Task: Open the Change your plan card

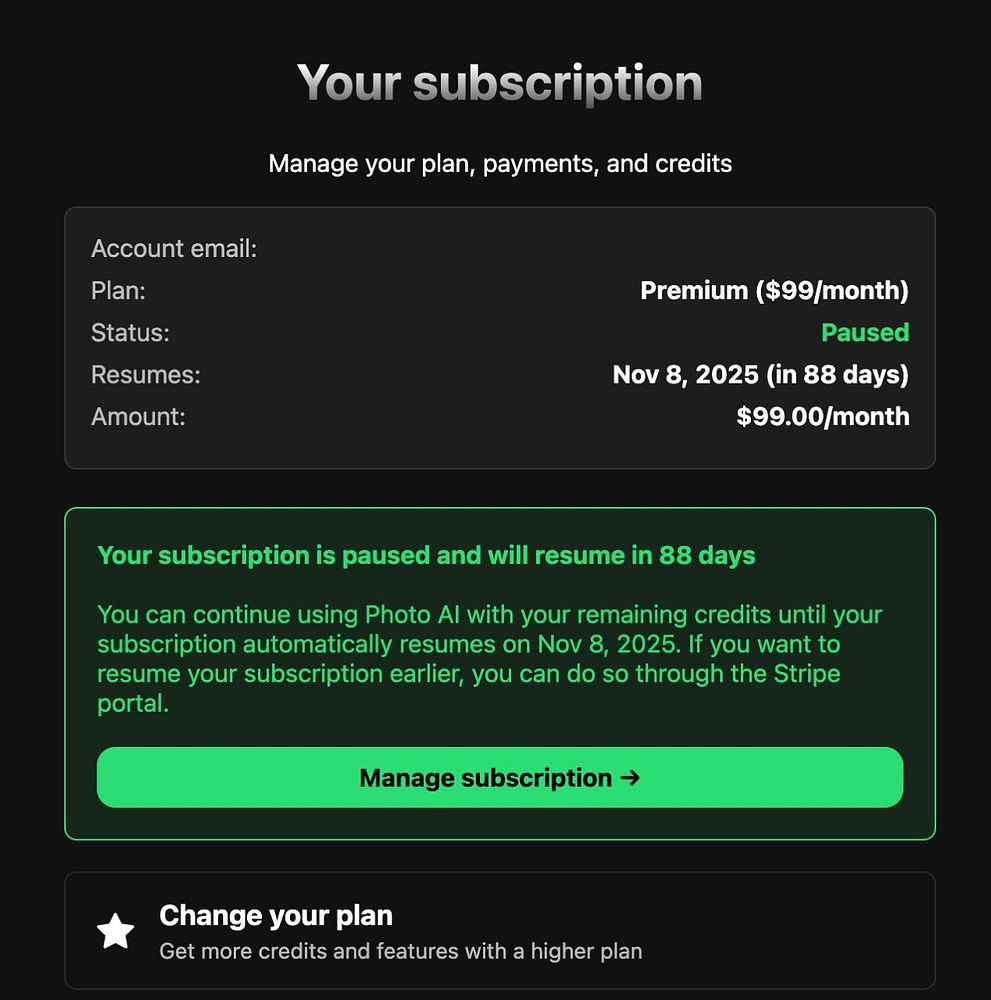Action: tap(499, 930)
